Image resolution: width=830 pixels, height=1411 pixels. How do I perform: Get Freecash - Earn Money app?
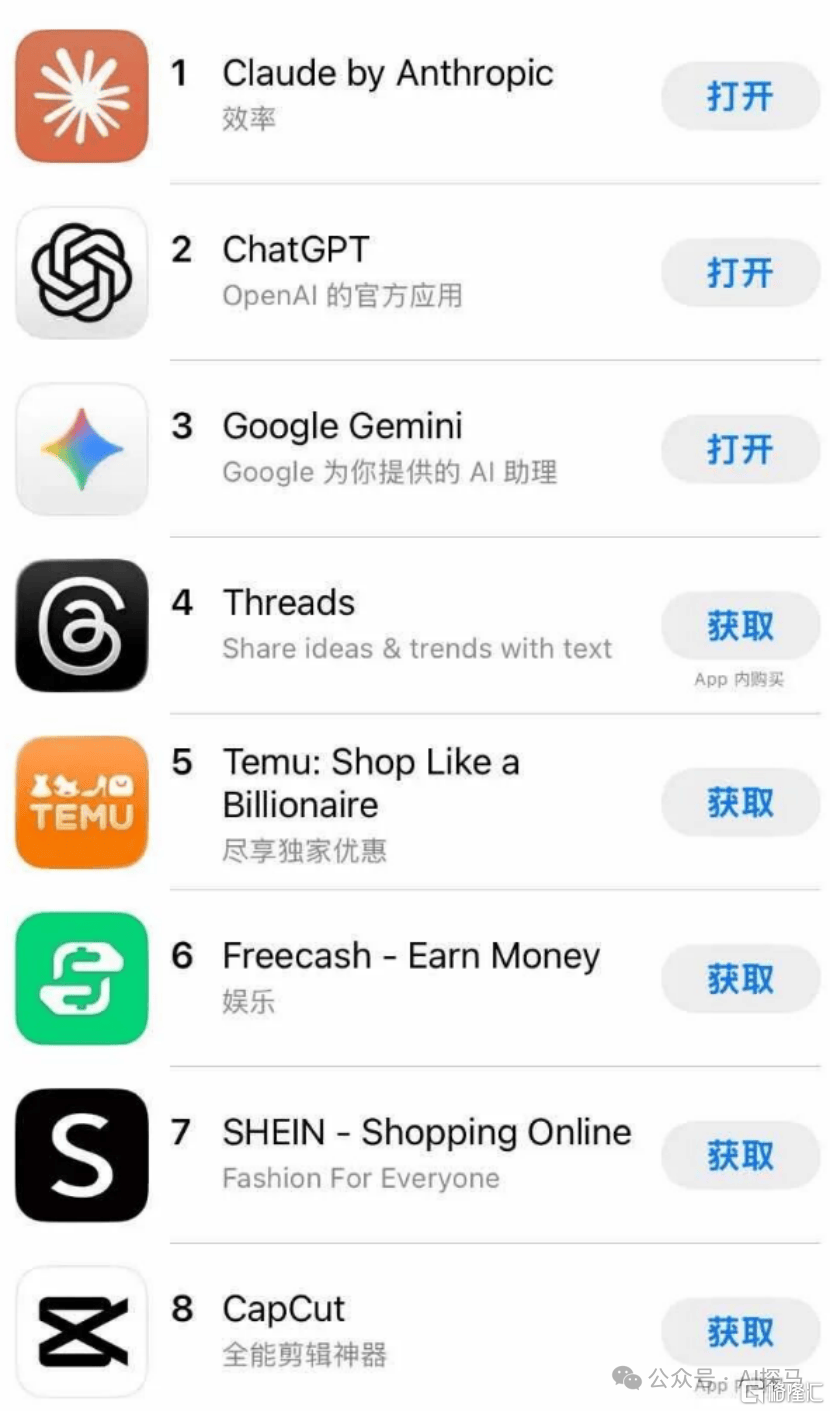click(x=740, y=979)
